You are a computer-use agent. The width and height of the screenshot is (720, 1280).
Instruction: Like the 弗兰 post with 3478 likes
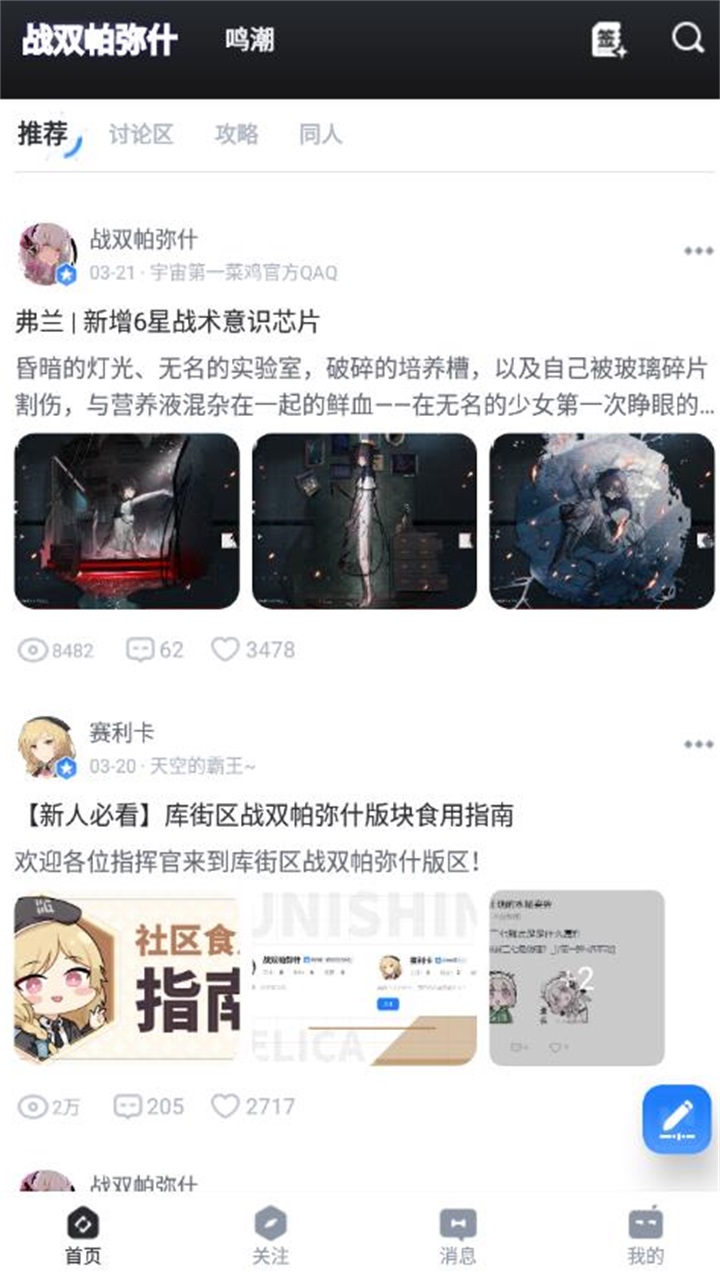tap(253, 650)
